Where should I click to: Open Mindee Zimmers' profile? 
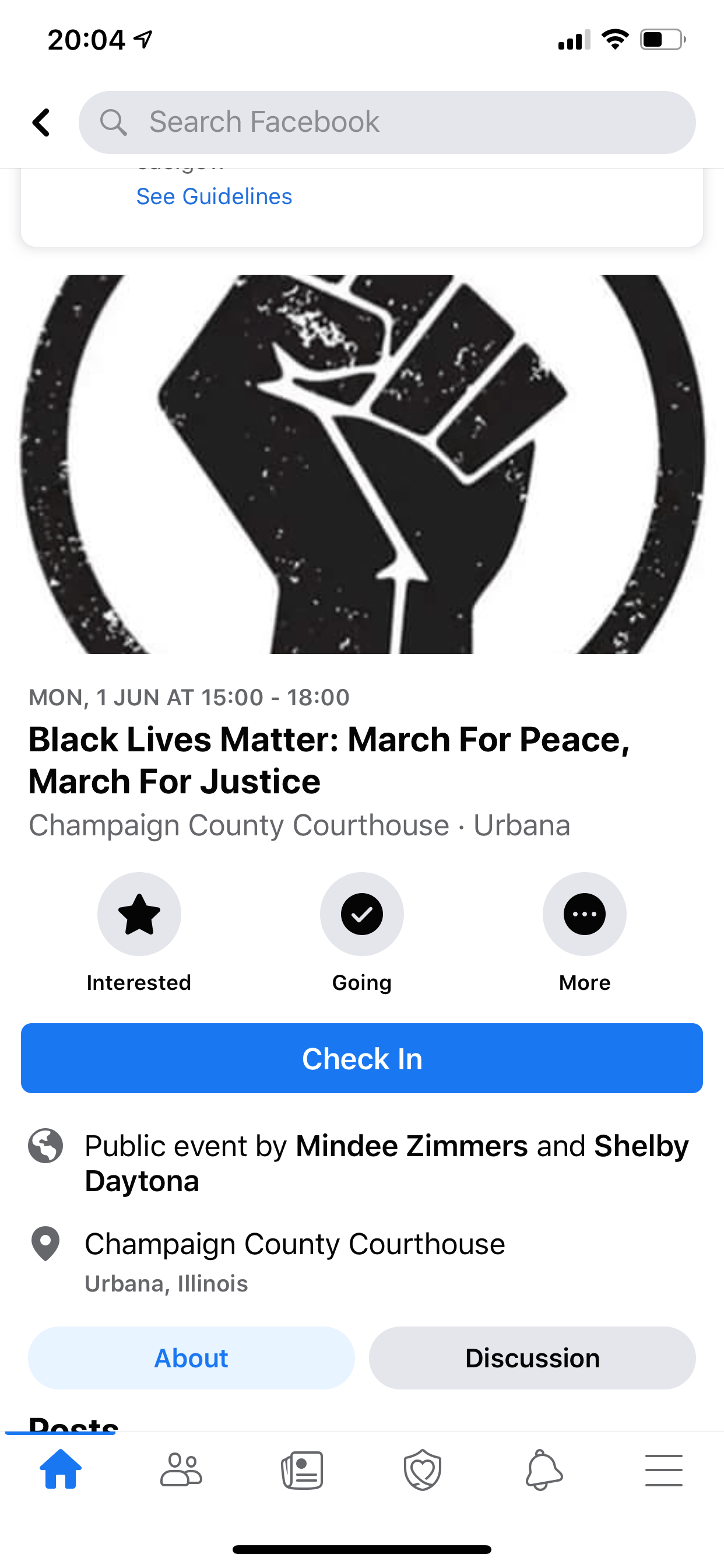(412, 1146)
